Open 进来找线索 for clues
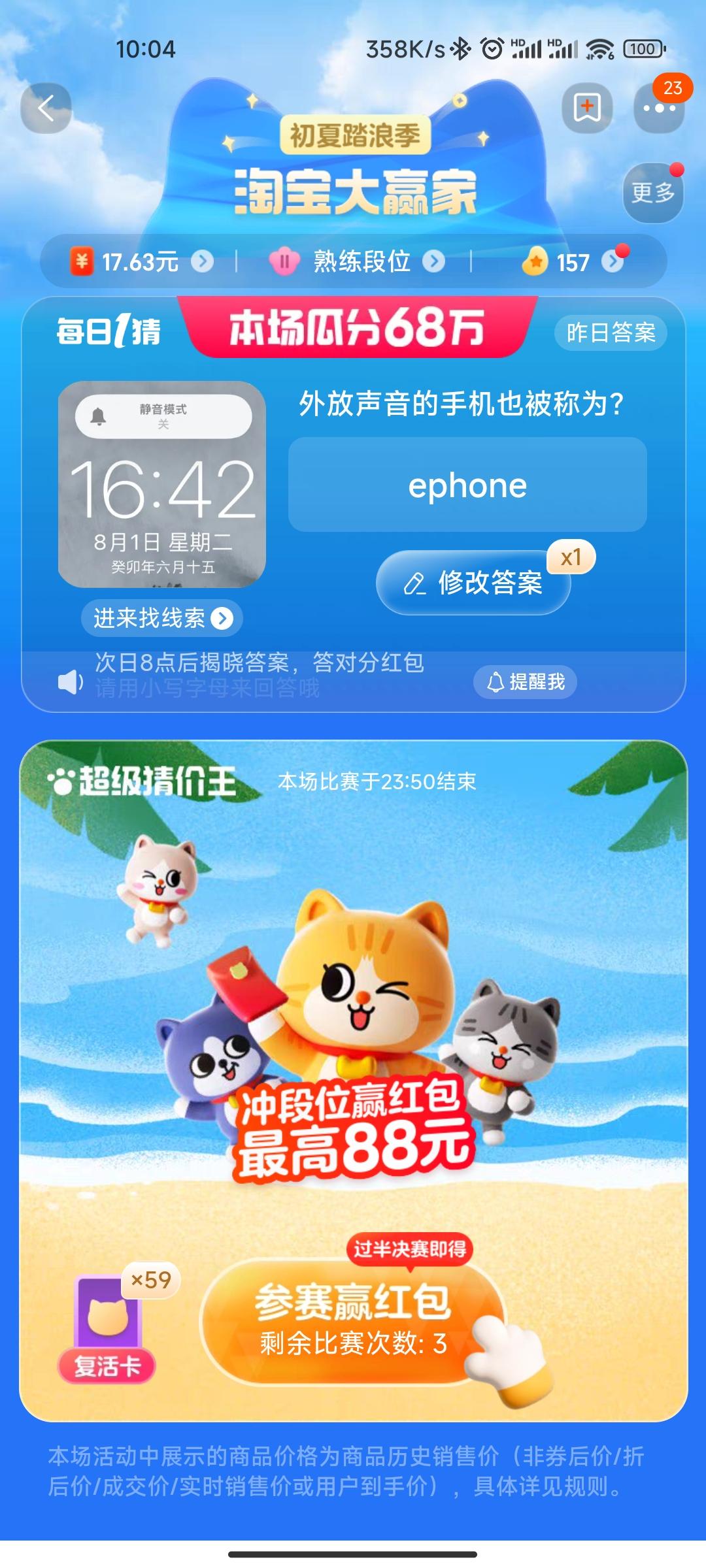 (162, 618)
